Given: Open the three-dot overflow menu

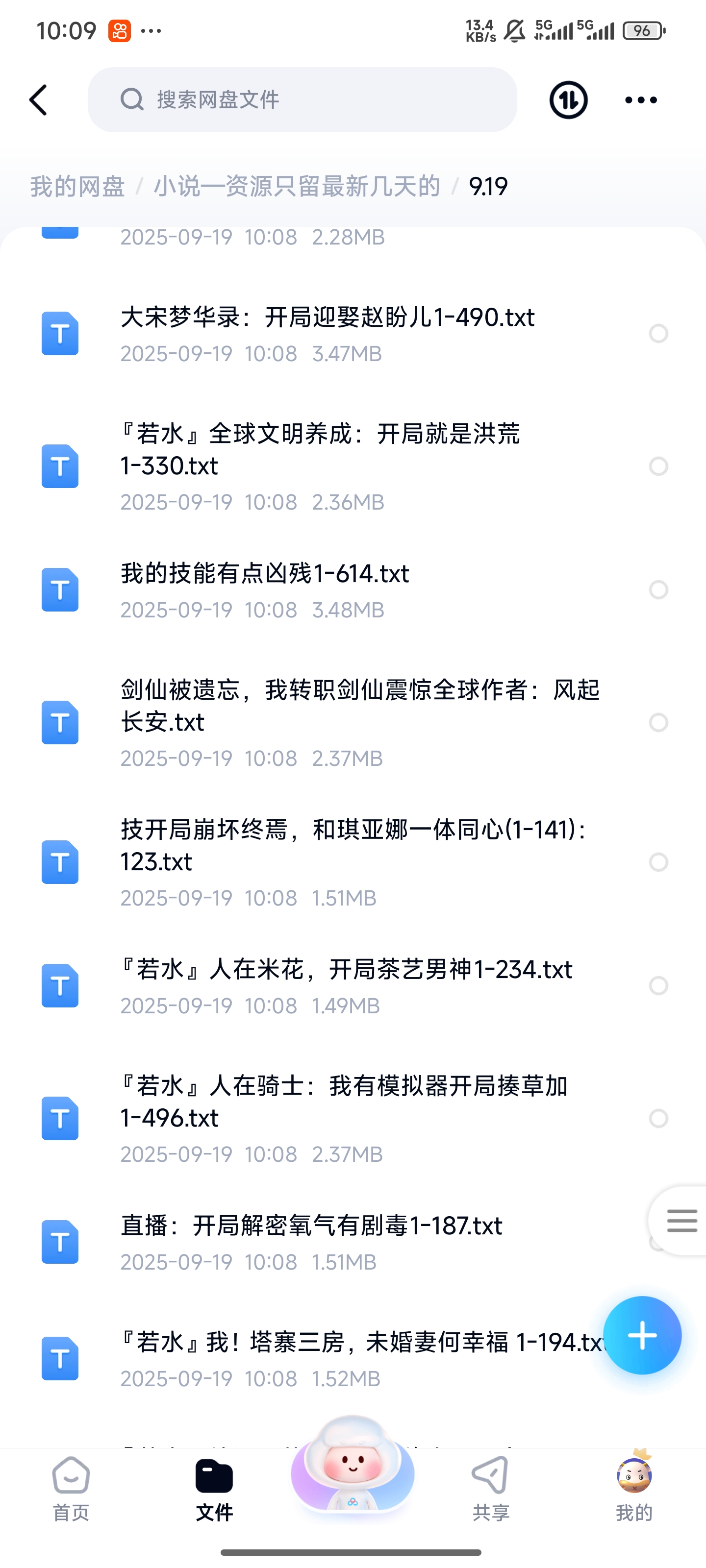Looking at the screenshot, I should pyautogui.click(x=641, y=100).
